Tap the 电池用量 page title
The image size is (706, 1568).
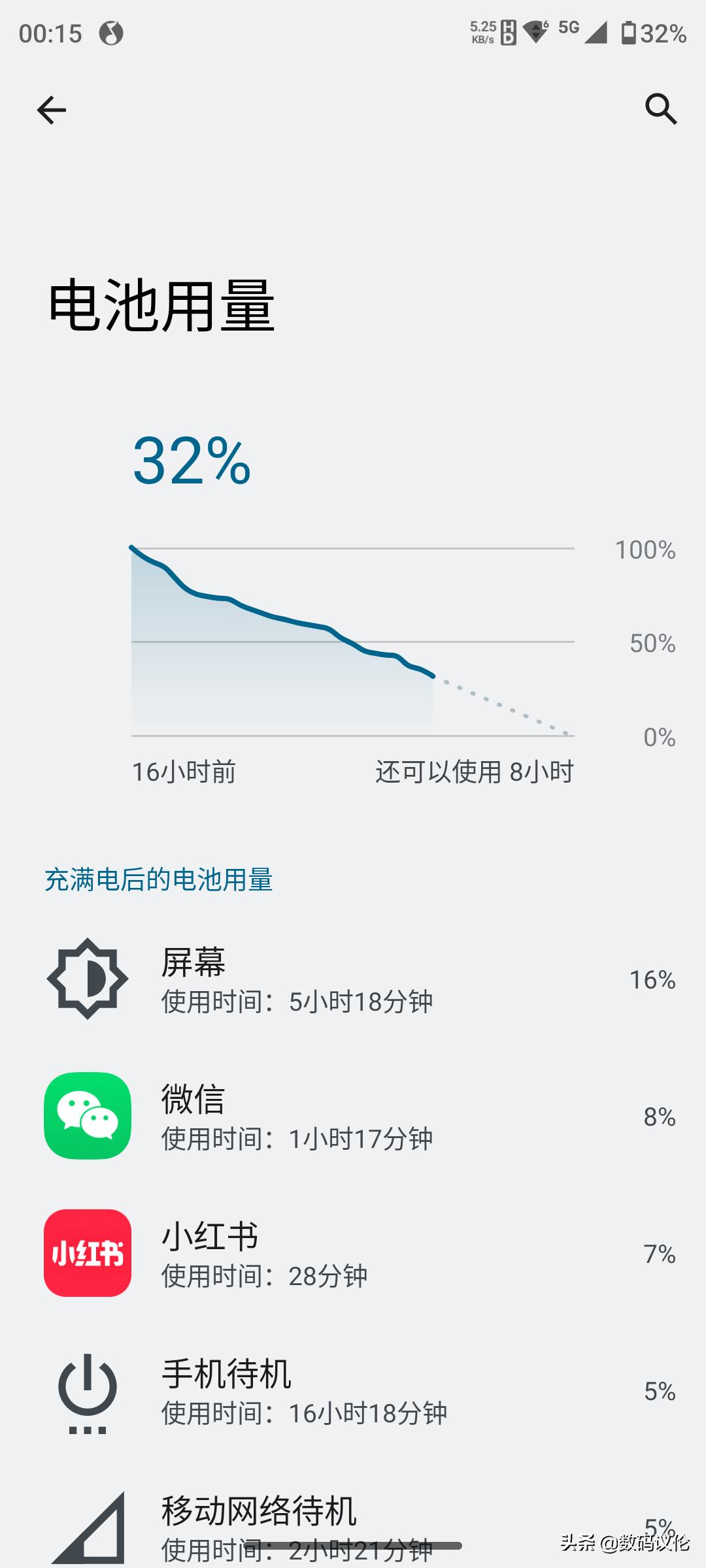point(161,303)
